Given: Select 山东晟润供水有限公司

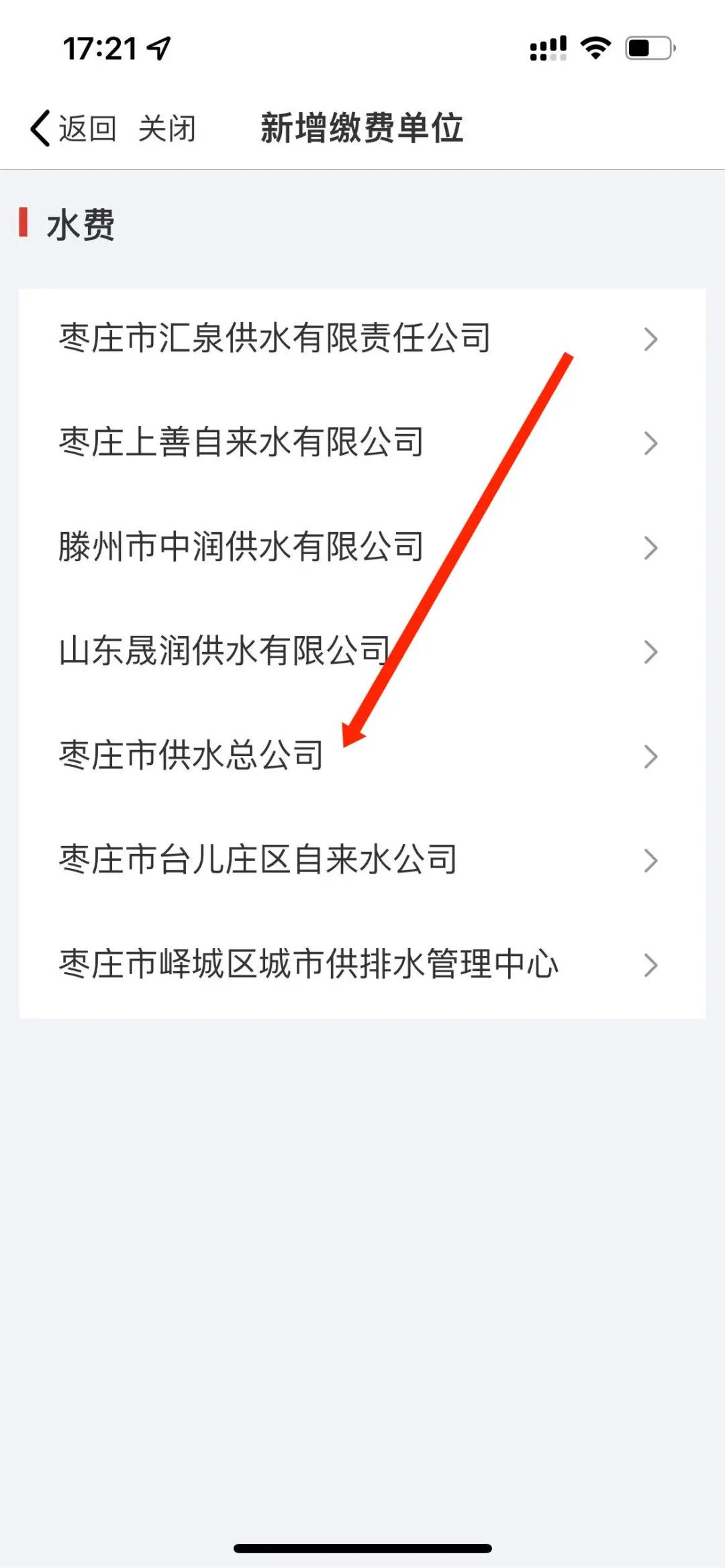Looking at the screenshot, I should (362, 651).
